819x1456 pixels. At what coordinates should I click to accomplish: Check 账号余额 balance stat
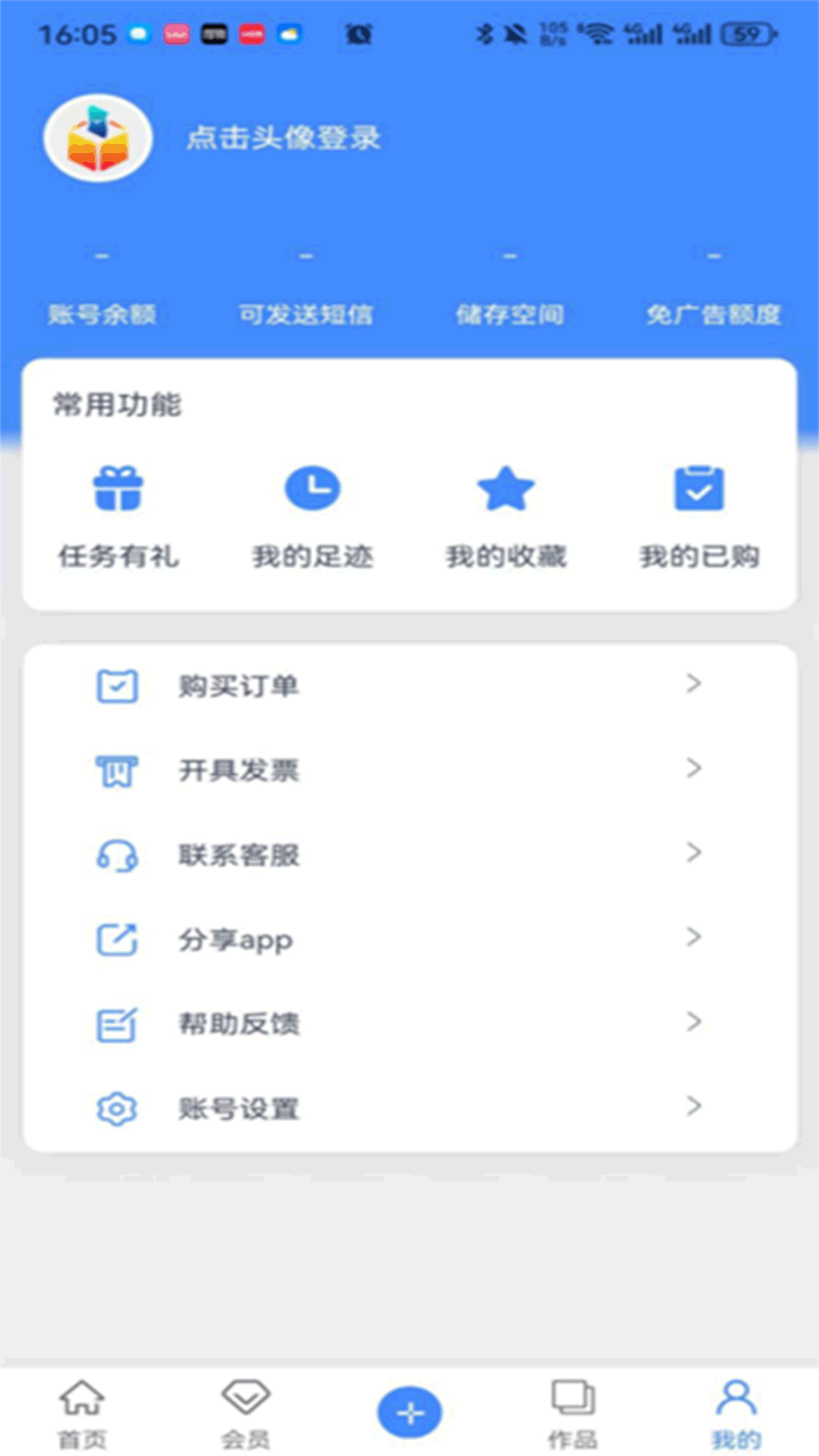tap(104, 312)
